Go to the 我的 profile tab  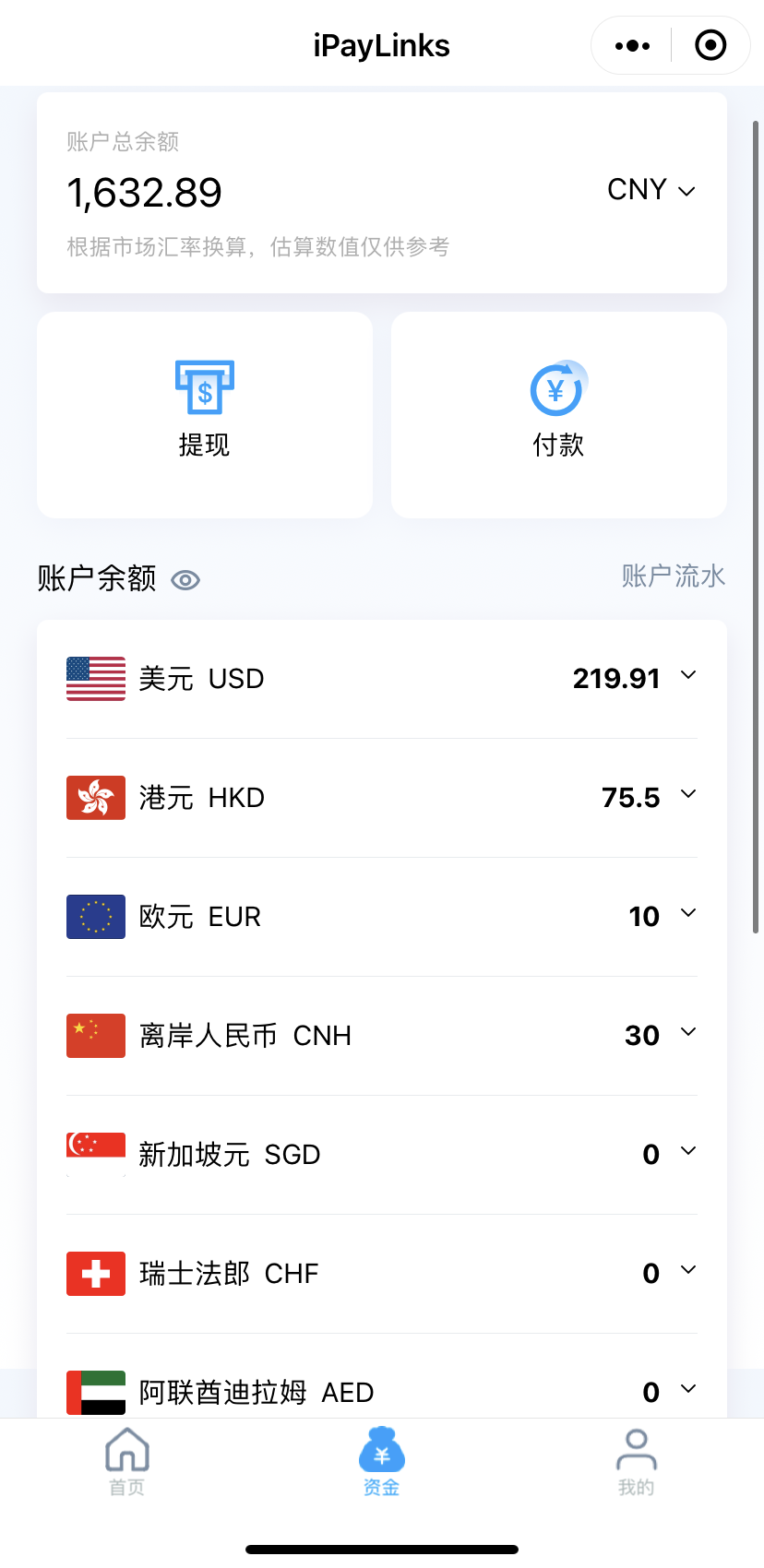(x=636, y=1462)
